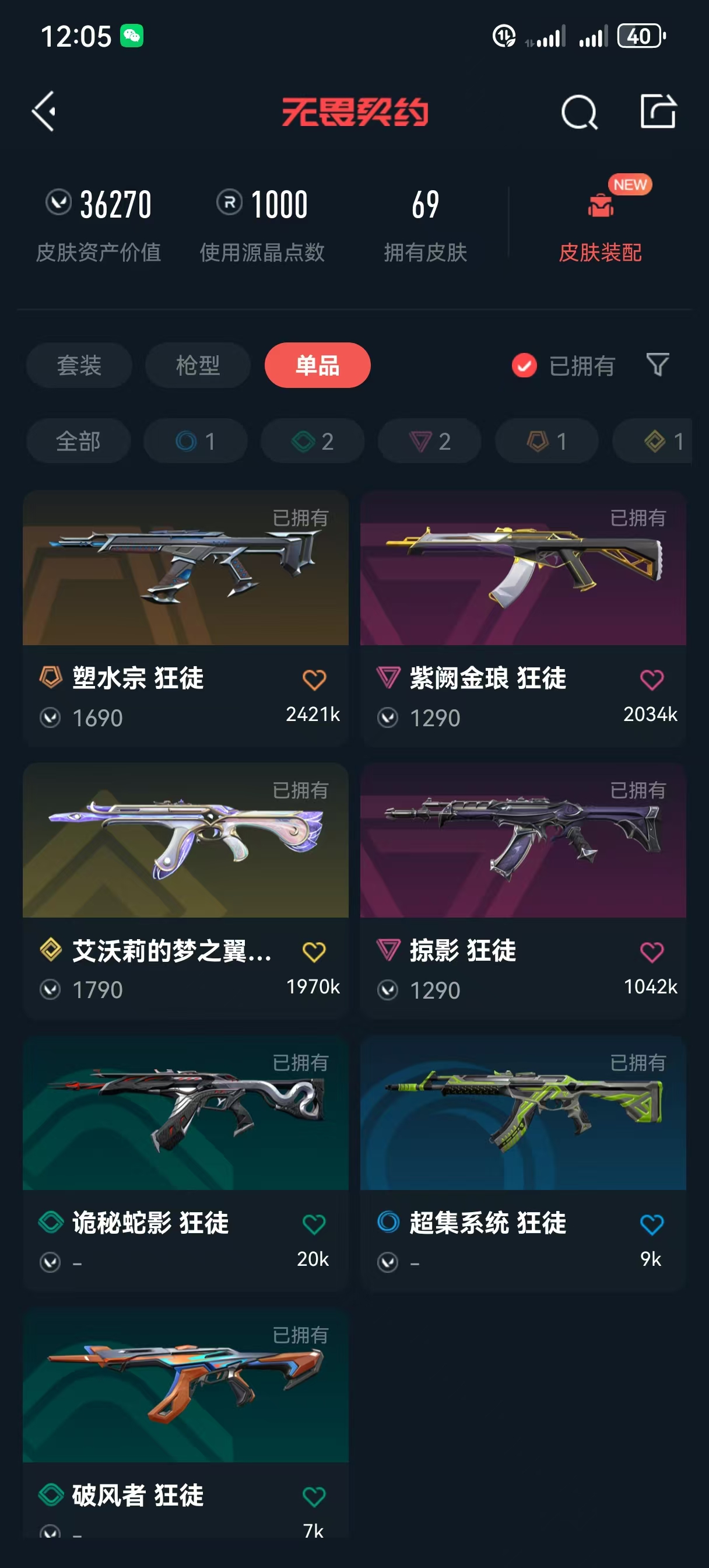709x1568 pixels.
Task: Open the funnel filter icon
Action: [x=657, y=365]
